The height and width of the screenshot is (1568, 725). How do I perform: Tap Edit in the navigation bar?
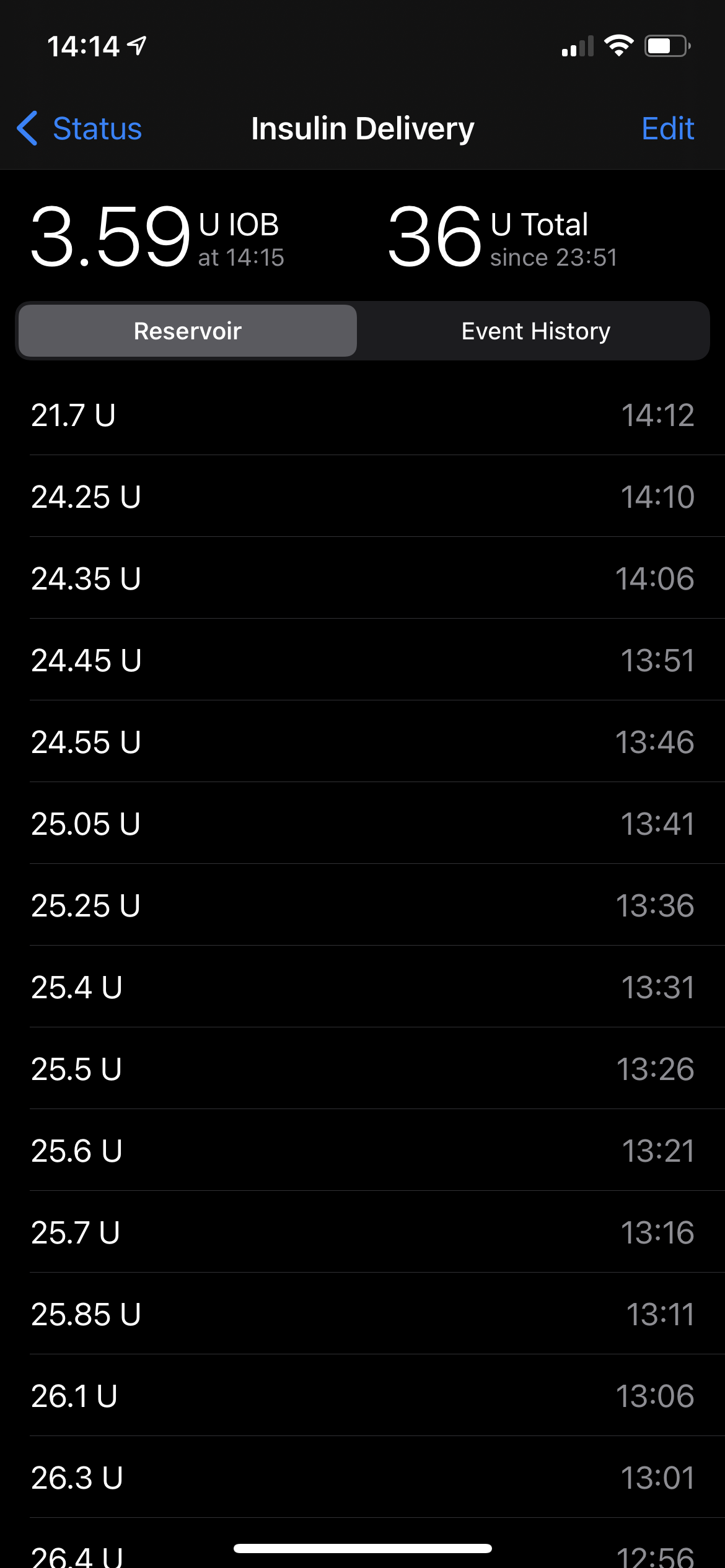click(x=667, y=129)
